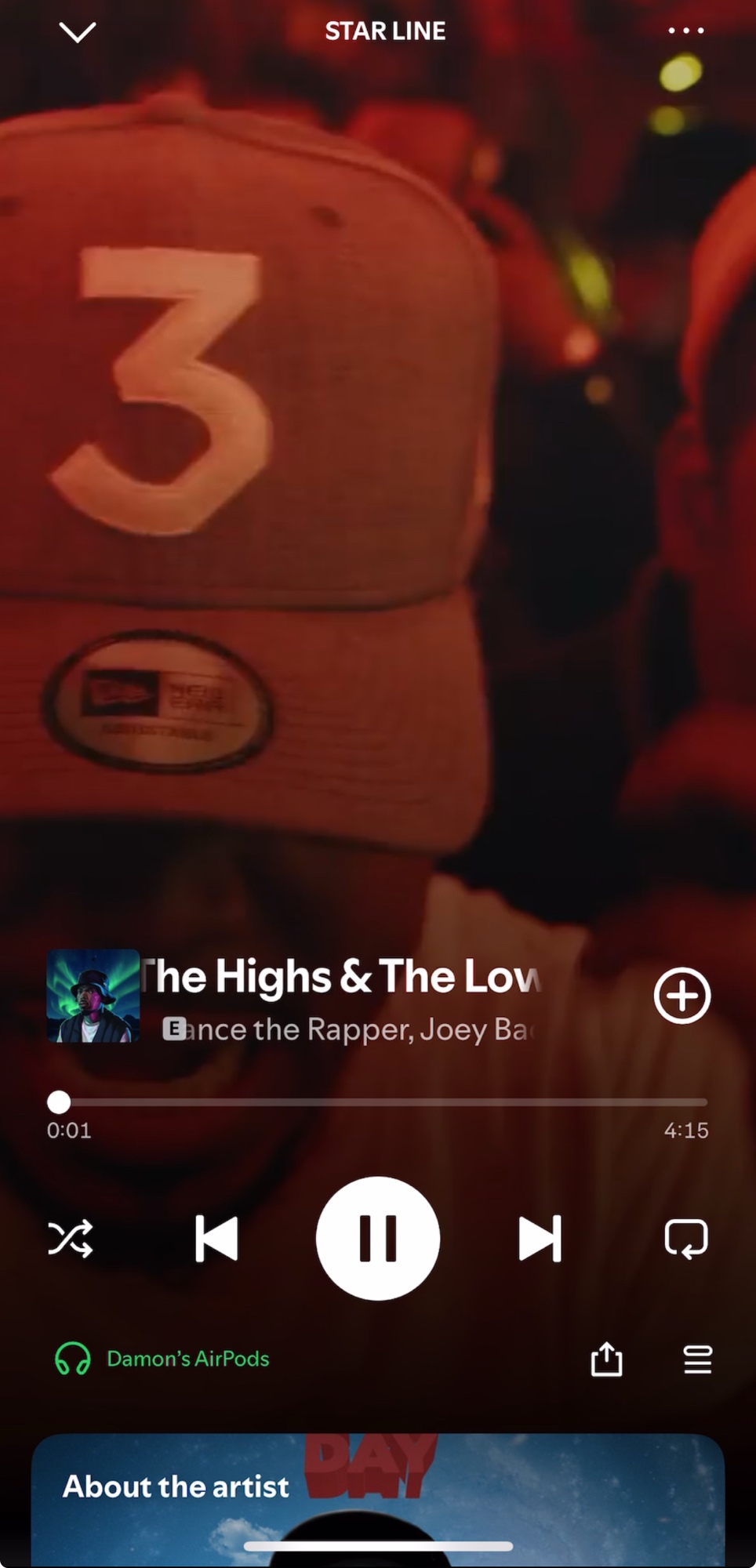Collapse the now playing screen
The image size is (756, 1568).
pos(77,32)
